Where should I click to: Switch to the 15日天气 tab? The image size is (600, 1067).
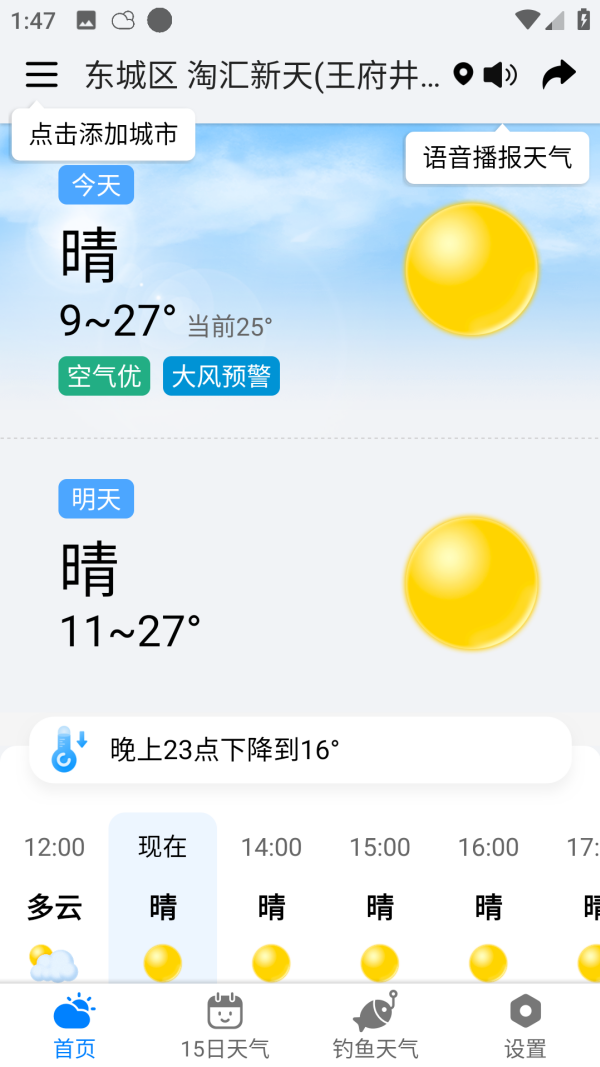pyautogui.click(x=225, y=1026)
